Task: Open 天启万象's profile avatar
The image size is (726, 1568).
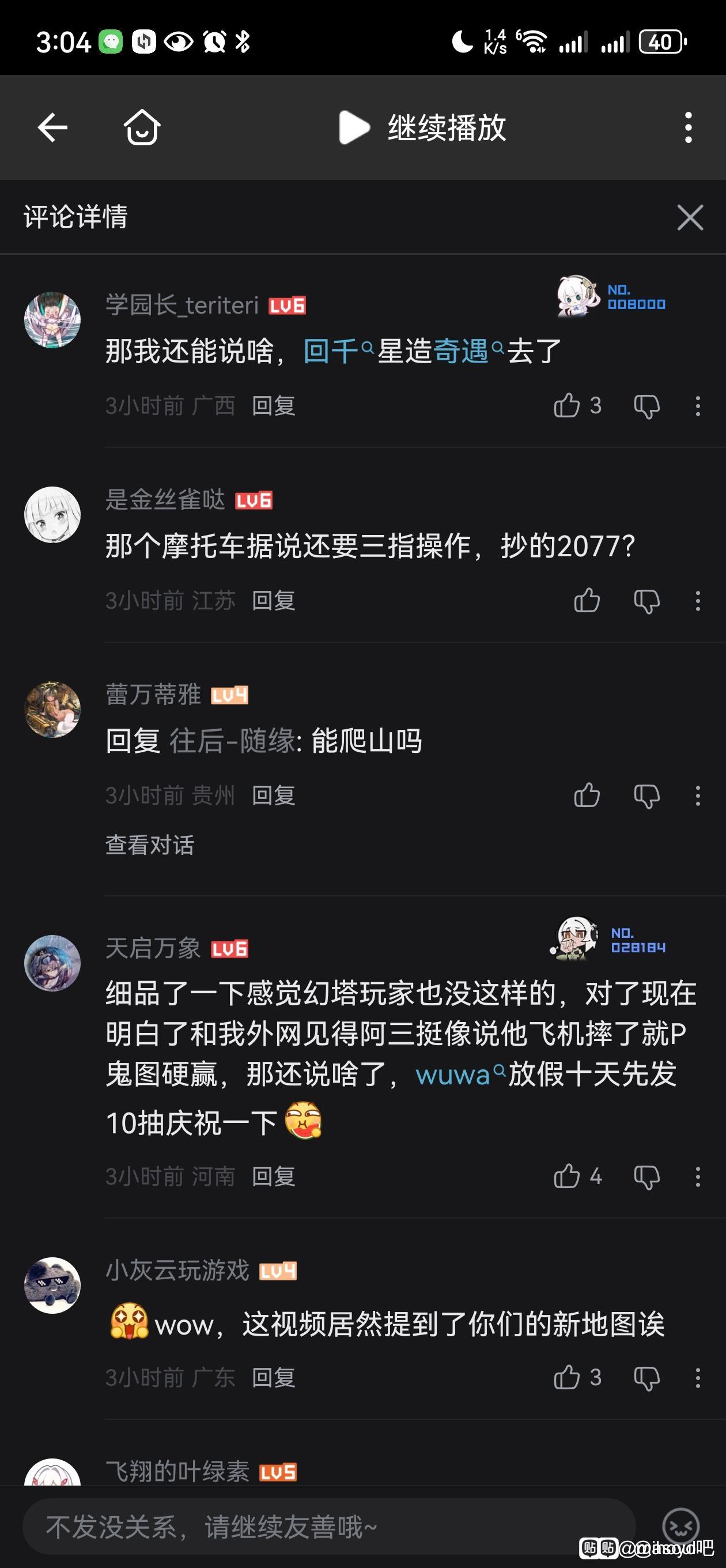Action: pyautogui.click(x=52, y=963)
